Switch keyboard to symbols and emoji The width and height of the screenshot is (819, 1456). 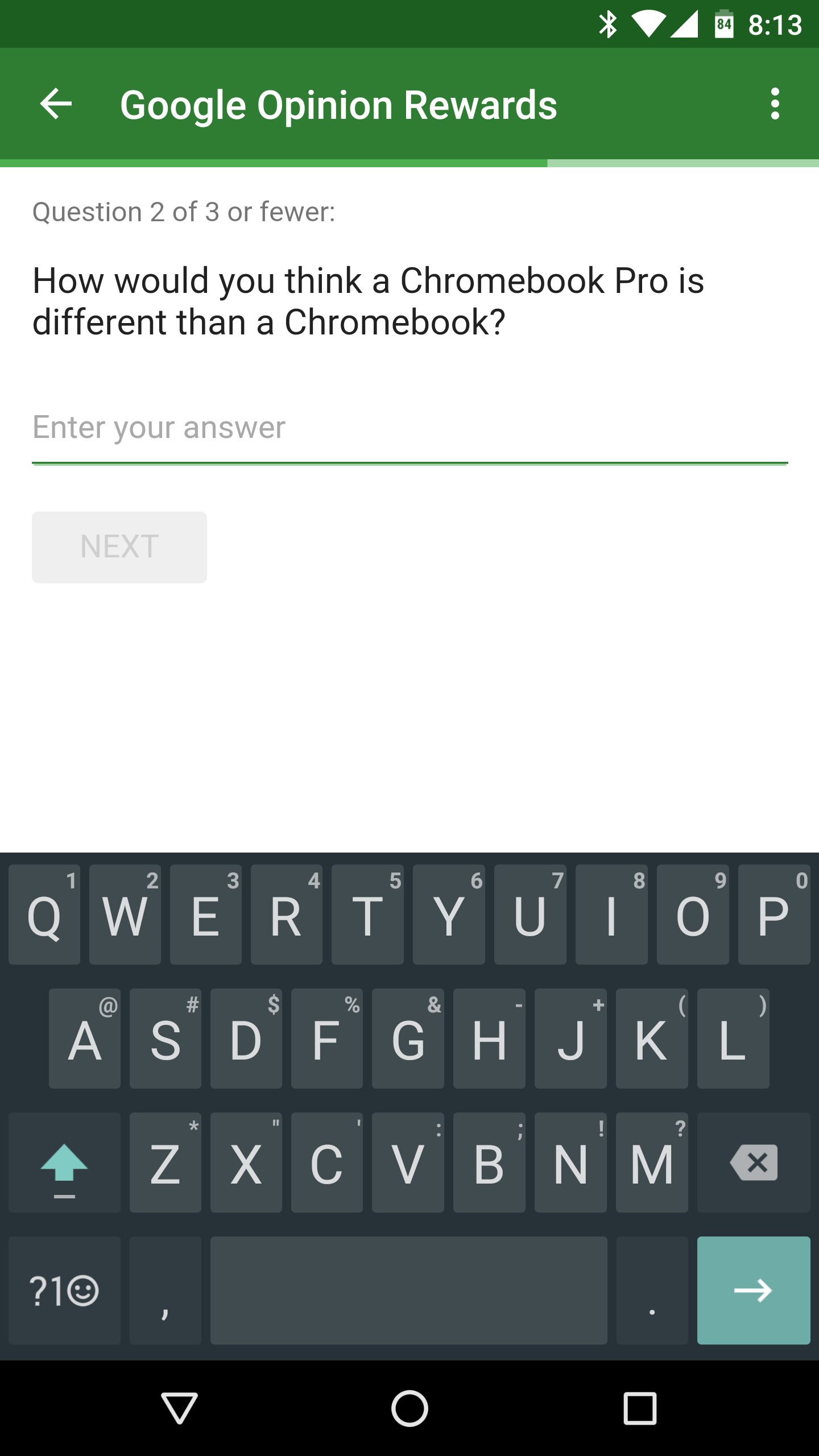tap(64, 1290)
